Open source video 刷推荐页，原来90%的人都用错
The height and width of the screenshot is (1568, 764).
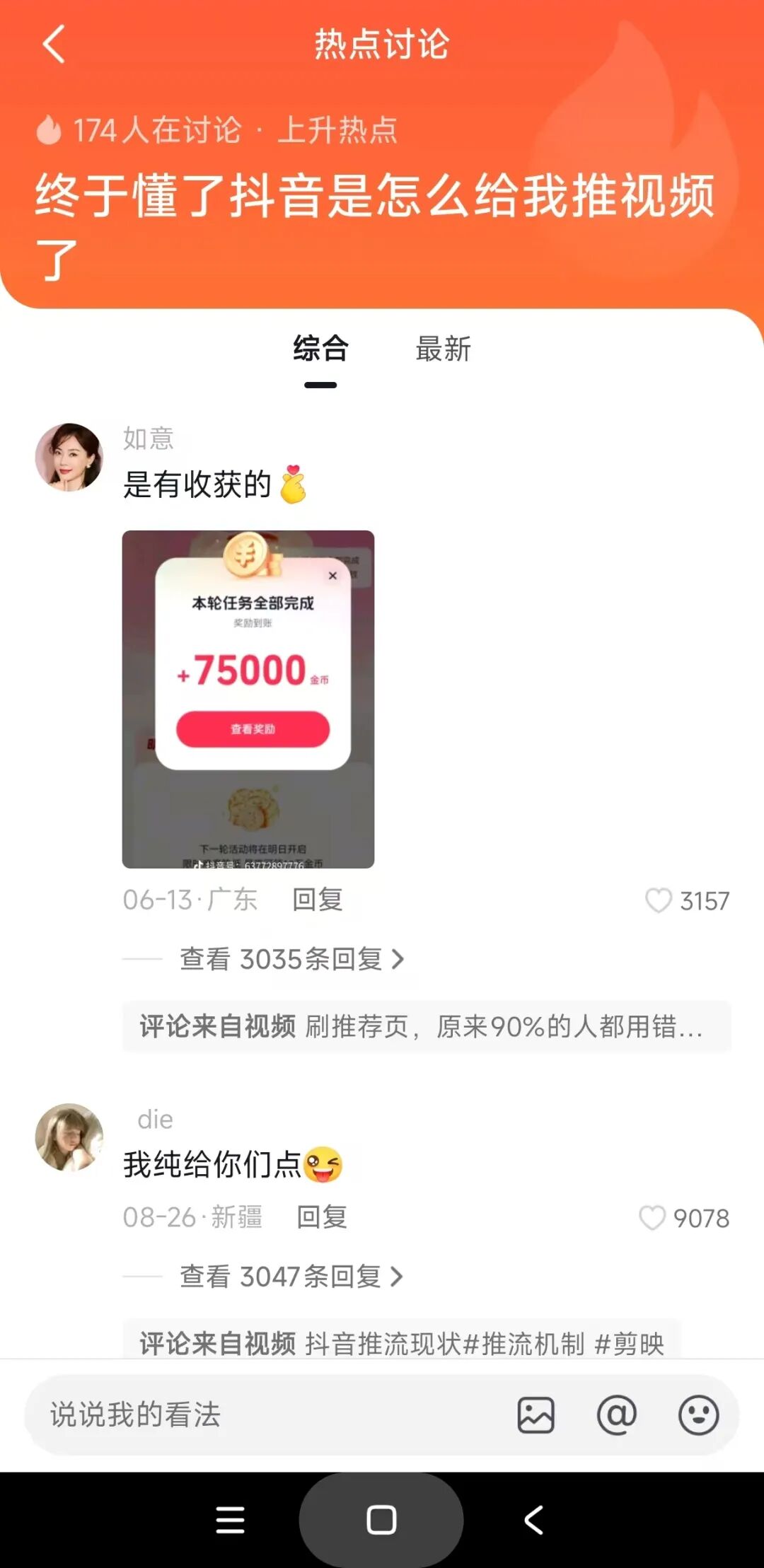(427, 1026)
